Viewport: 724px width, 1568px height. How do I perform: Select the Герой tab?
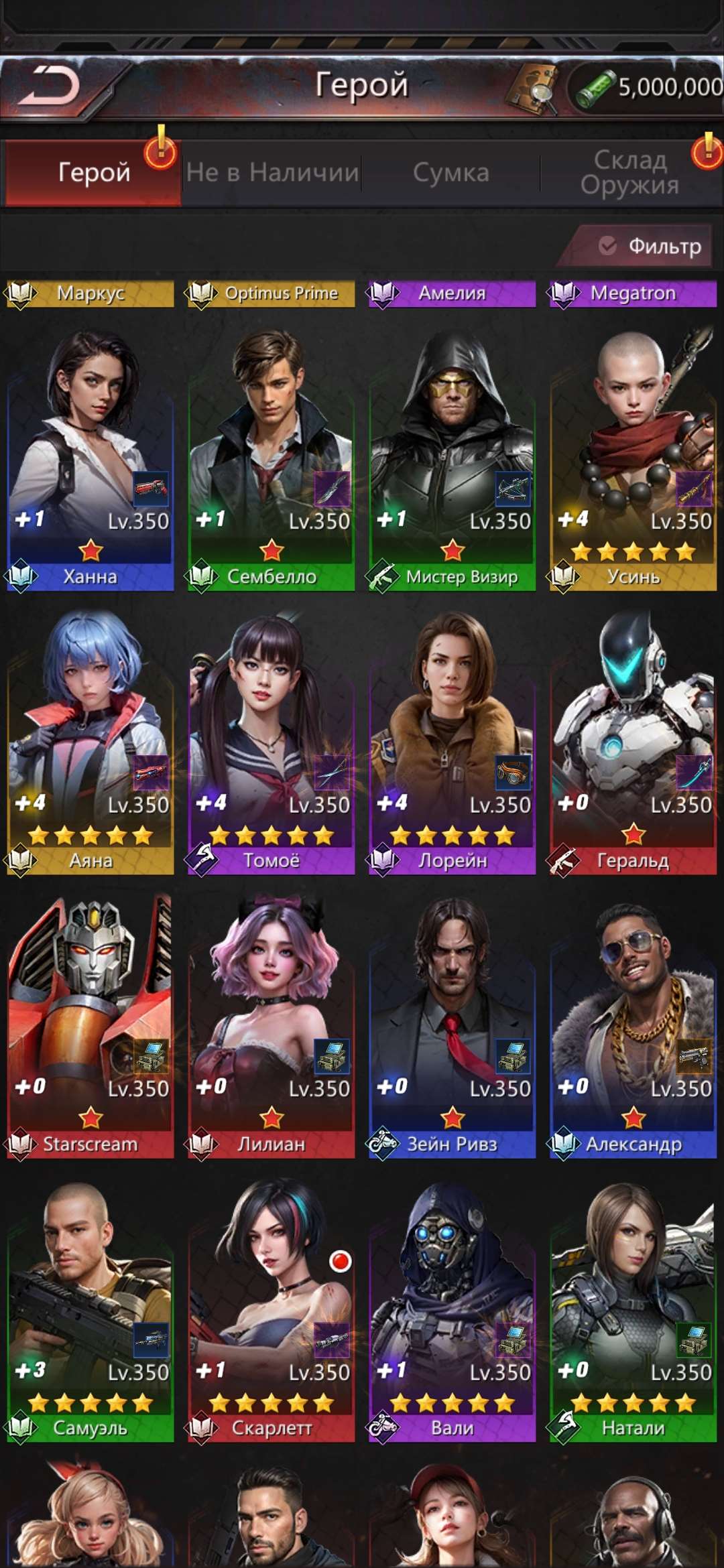(93, 173)
